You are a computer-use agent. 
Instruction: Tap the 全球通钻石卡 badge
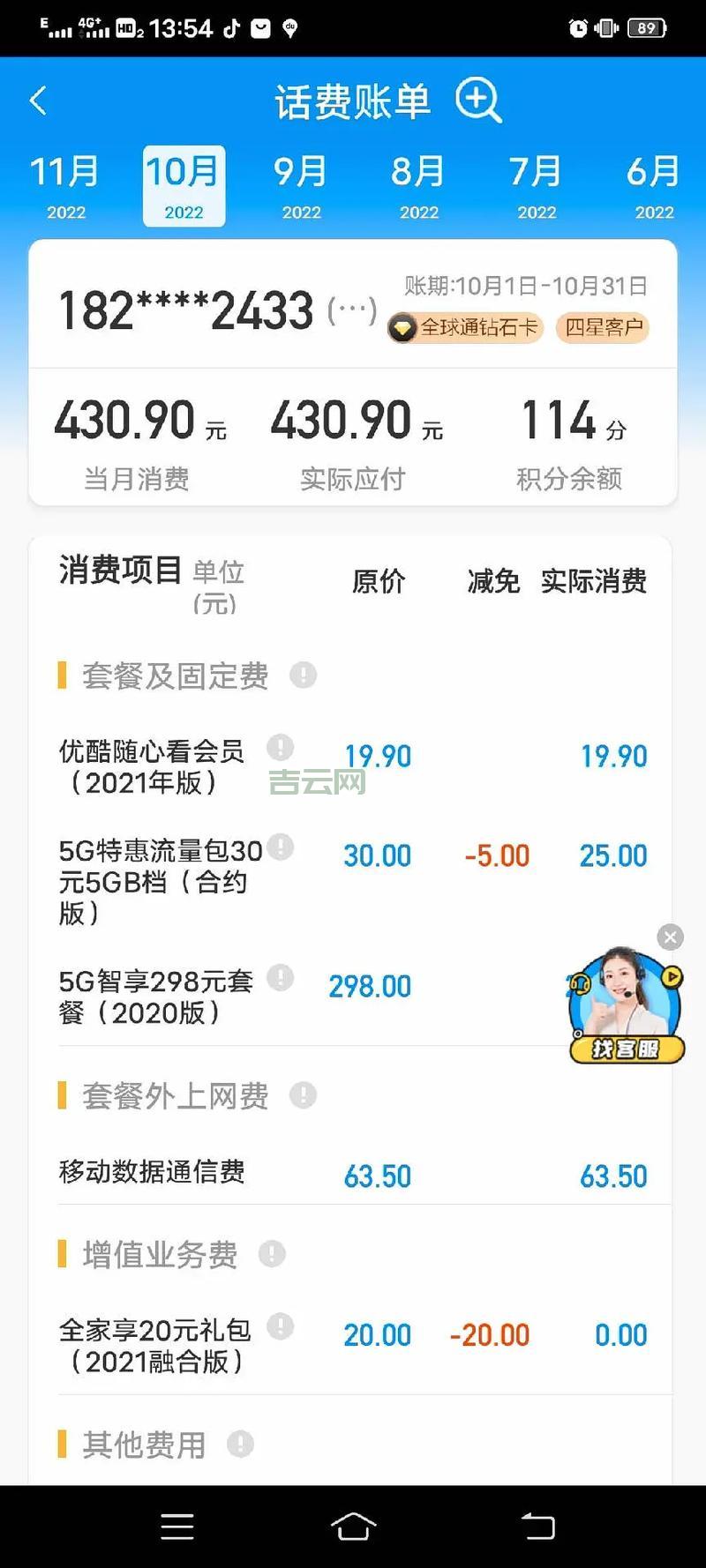(465, 327)
